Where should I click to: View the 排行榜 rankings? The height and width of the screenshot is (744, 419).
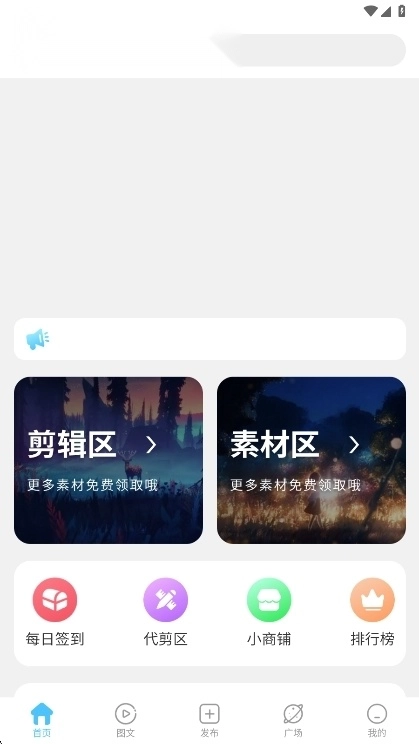point(372,612)
